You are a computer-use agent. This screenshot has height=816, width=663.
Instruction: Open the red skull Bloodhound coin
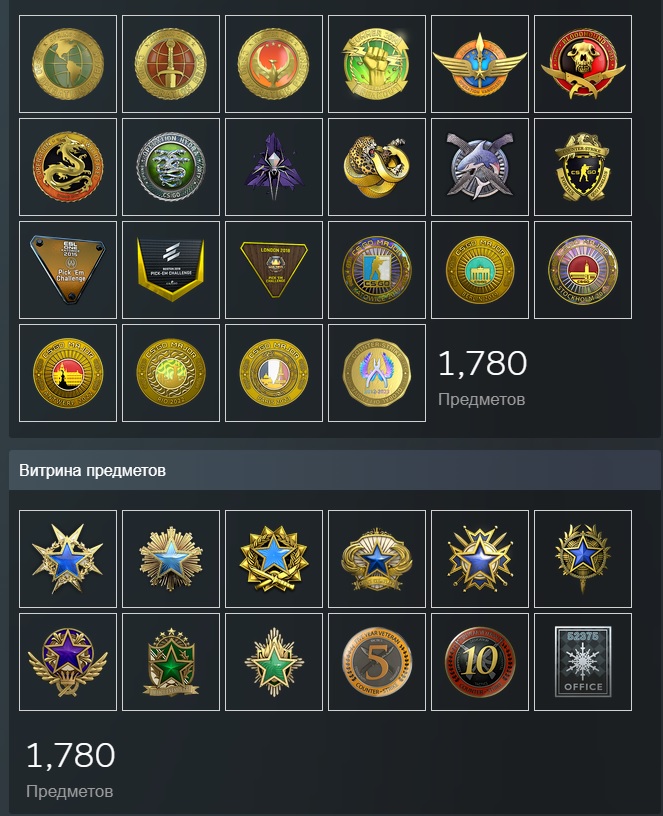[582, 64]
